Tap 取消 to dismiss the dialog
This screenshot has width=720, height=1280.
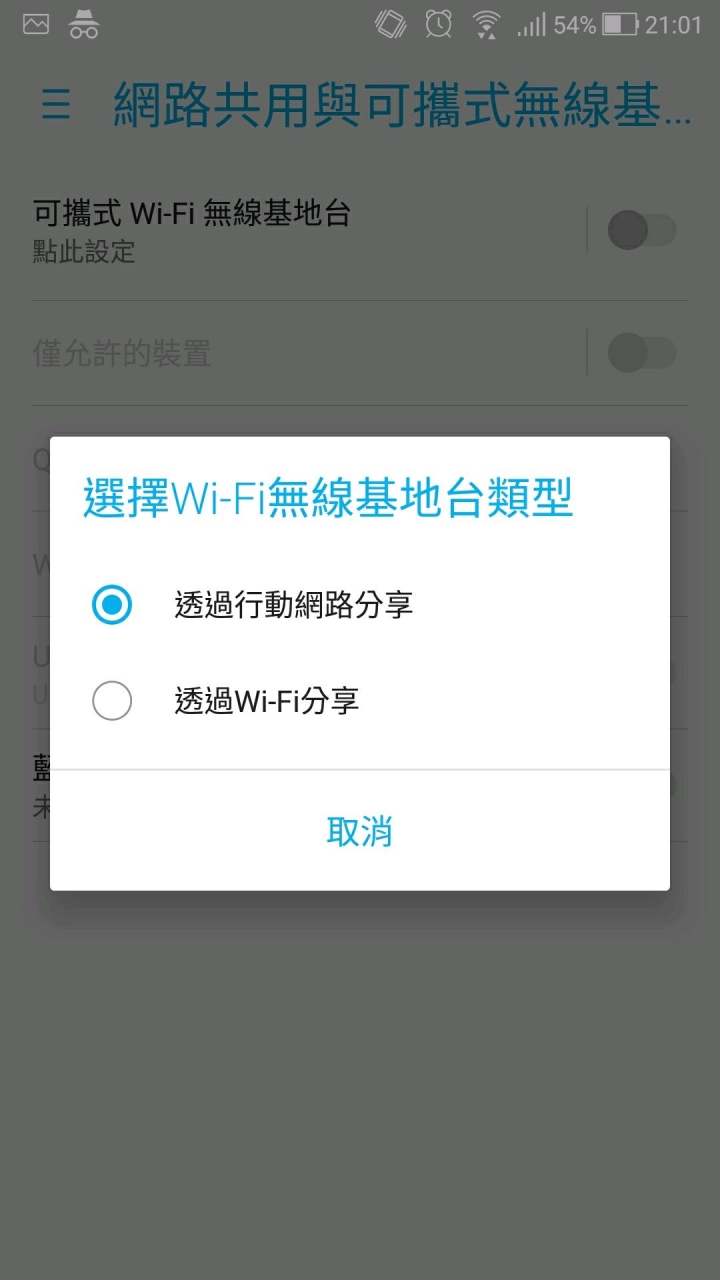[359, 831]
